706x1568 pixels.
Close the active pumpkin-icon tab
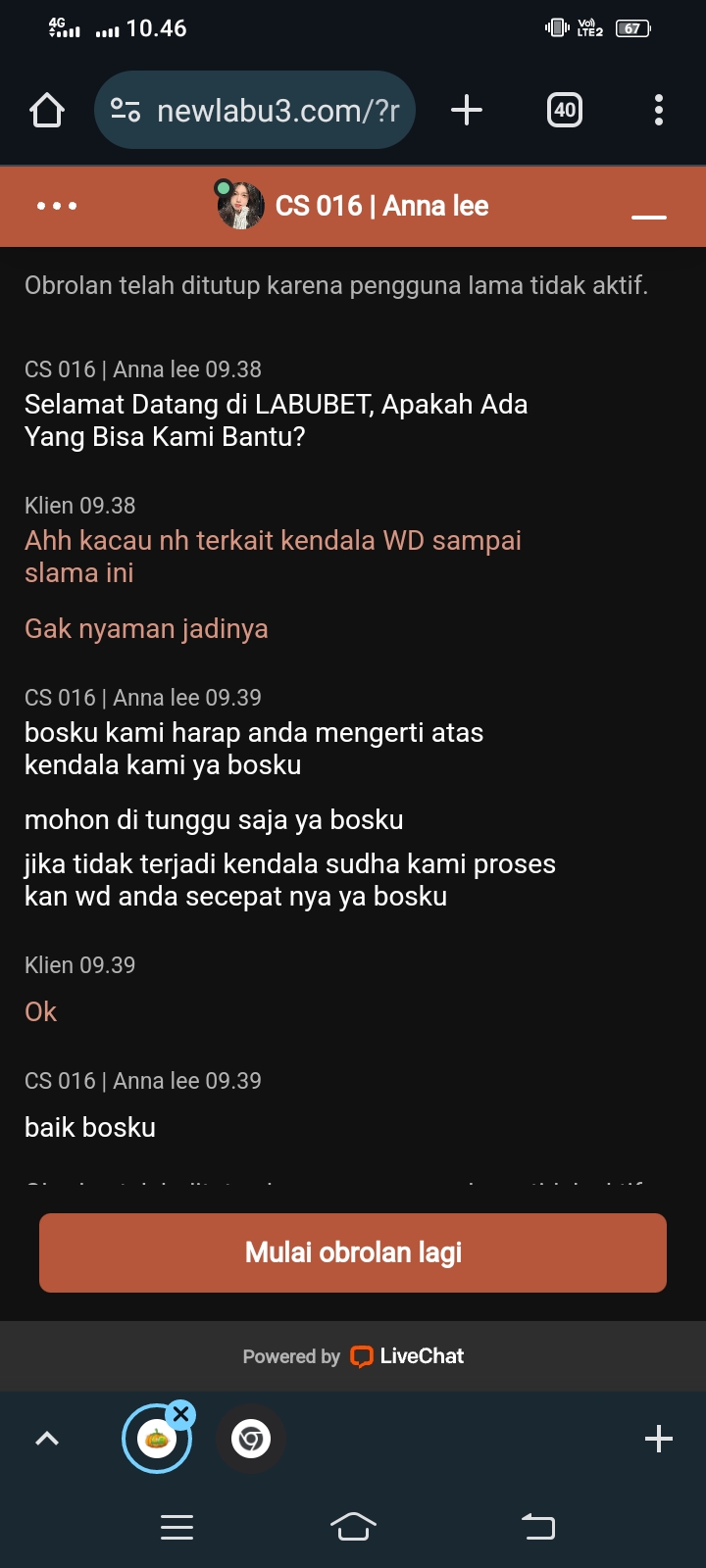tap(181, 1414)
